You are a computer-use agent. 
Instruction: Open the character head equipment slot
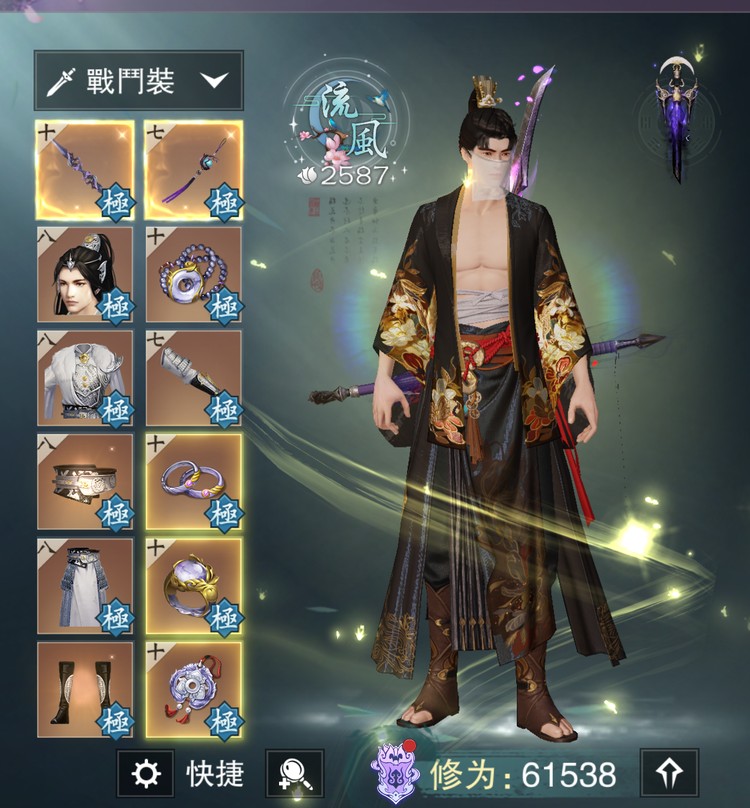[85, 274]
